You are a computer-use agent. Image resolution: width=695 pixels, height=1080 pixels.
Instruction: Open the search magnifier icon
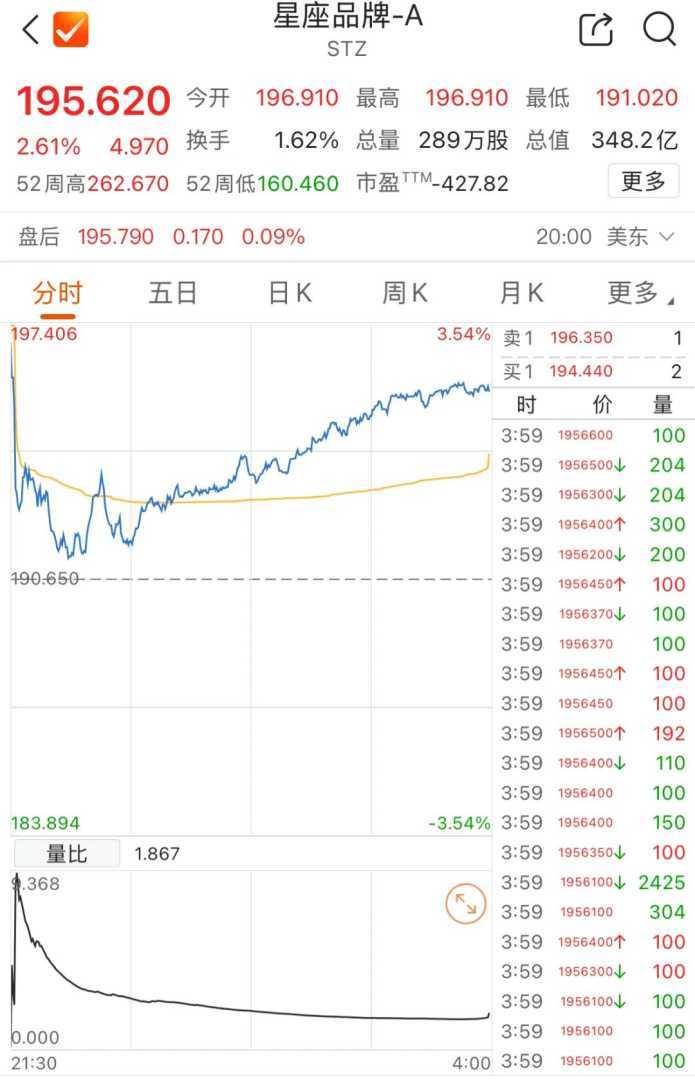tap(659, 30)
